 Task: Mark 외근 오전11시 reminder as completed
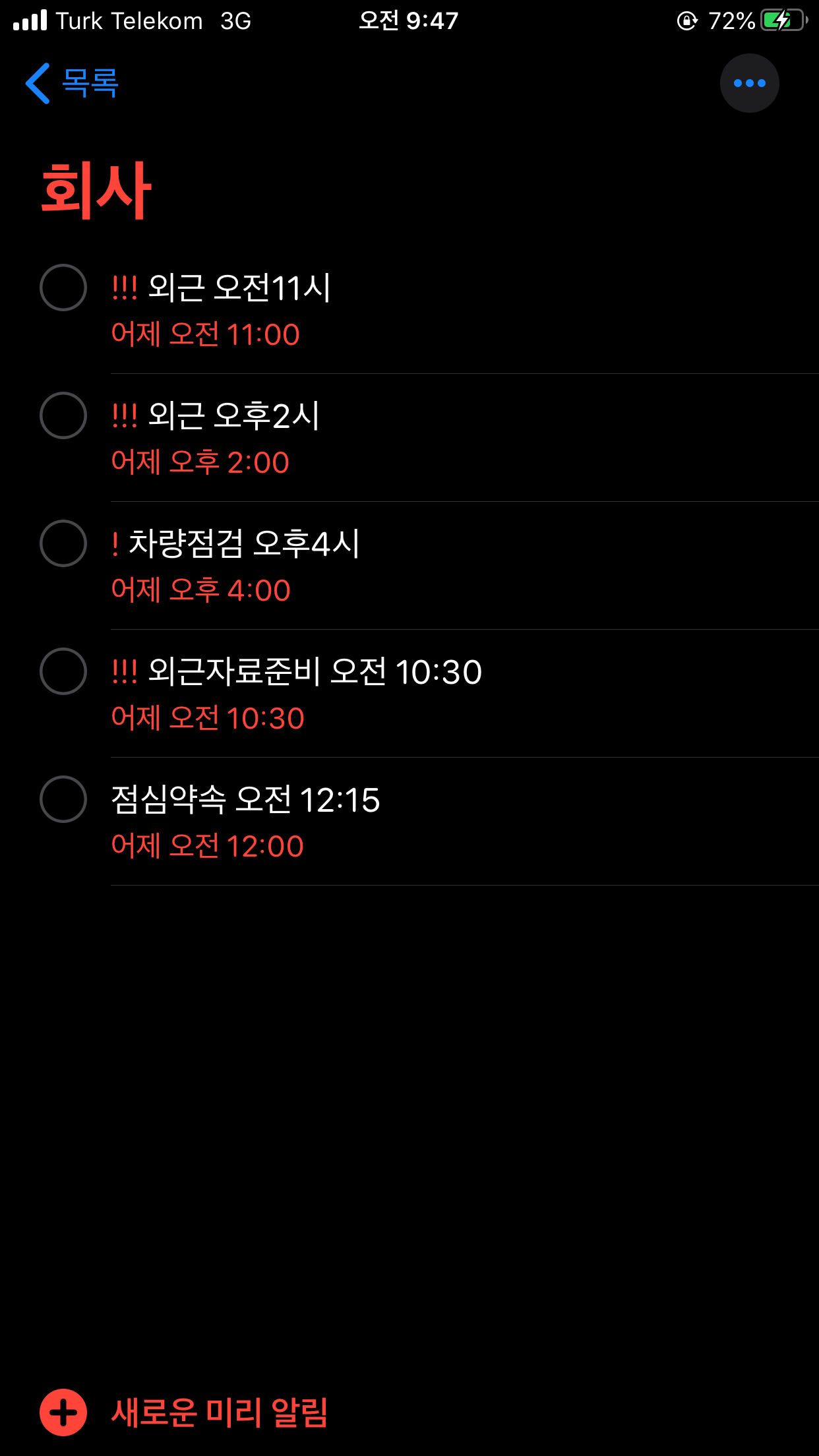point(63,288)
